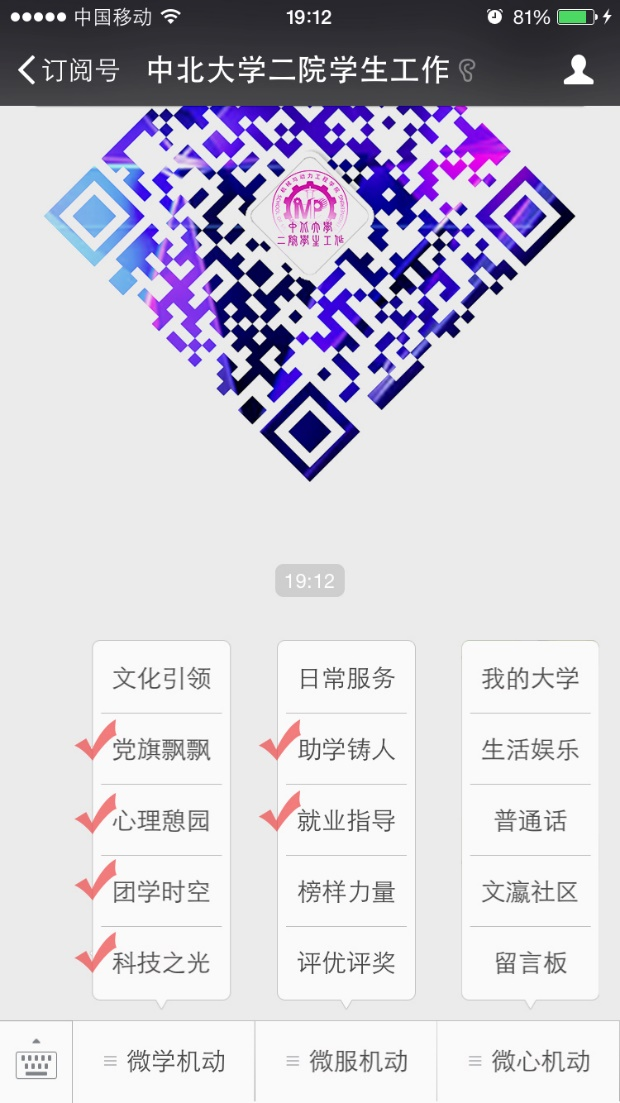Image resolution: width=620 pixels, height=1103 pixels.
Task: Select 日常服务 from the menu
Action: tap(346, 679)
